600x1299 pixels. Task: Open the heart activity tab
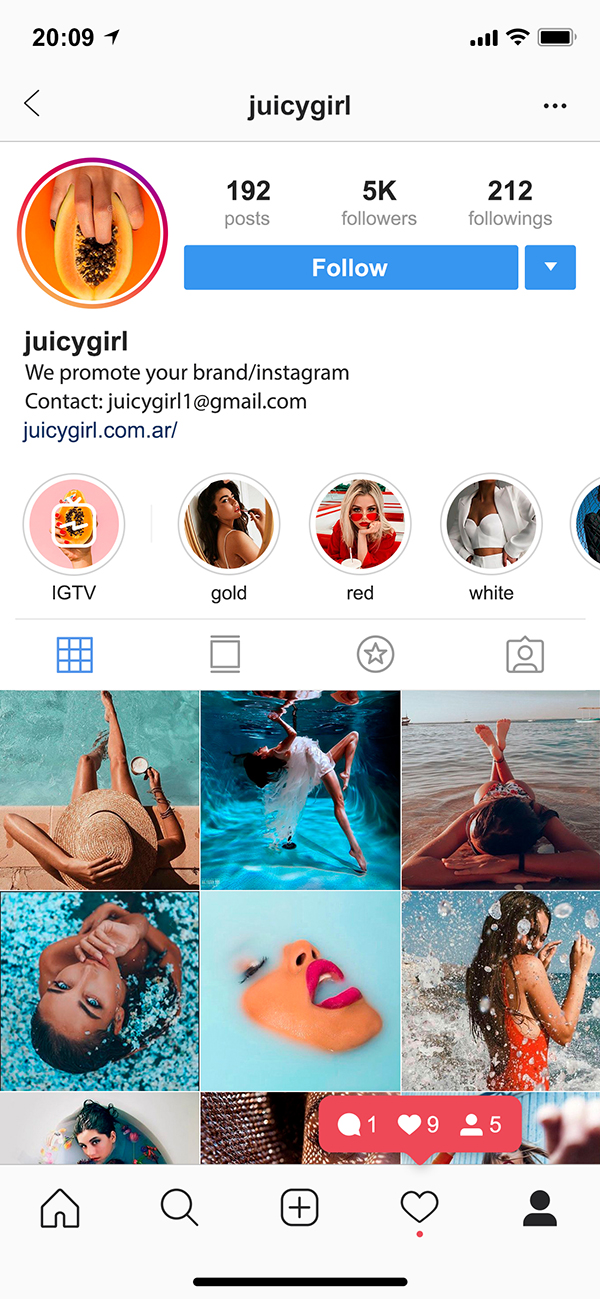419,1209
